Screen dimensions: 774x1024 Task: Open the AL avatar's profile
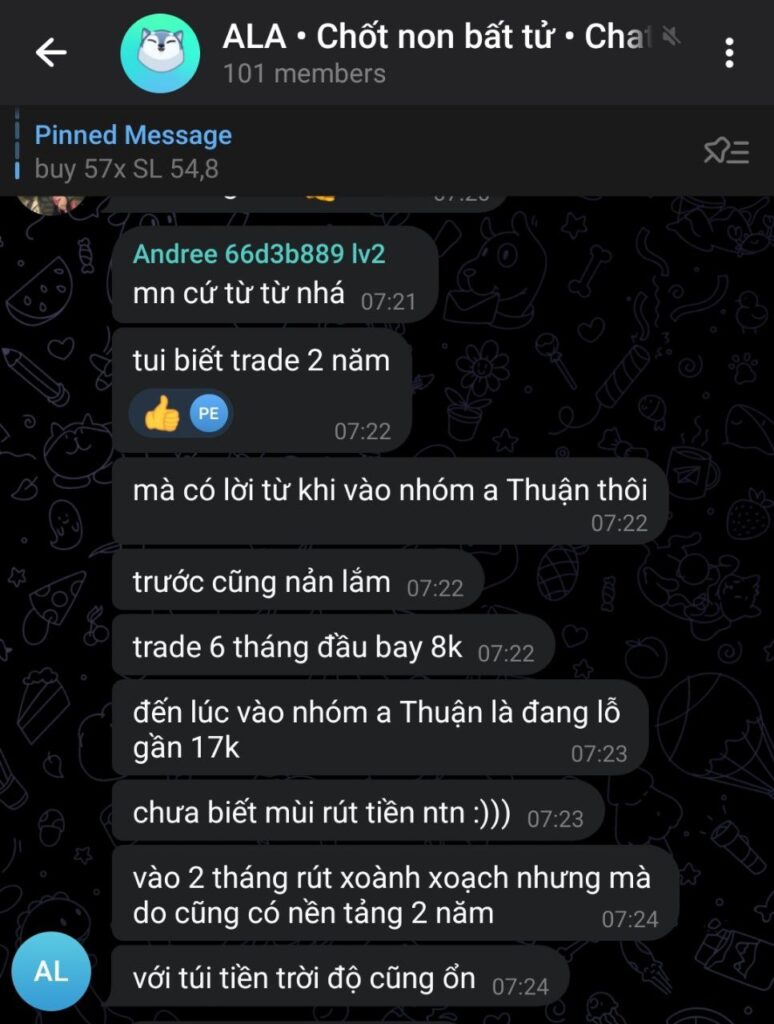(51, 971)
